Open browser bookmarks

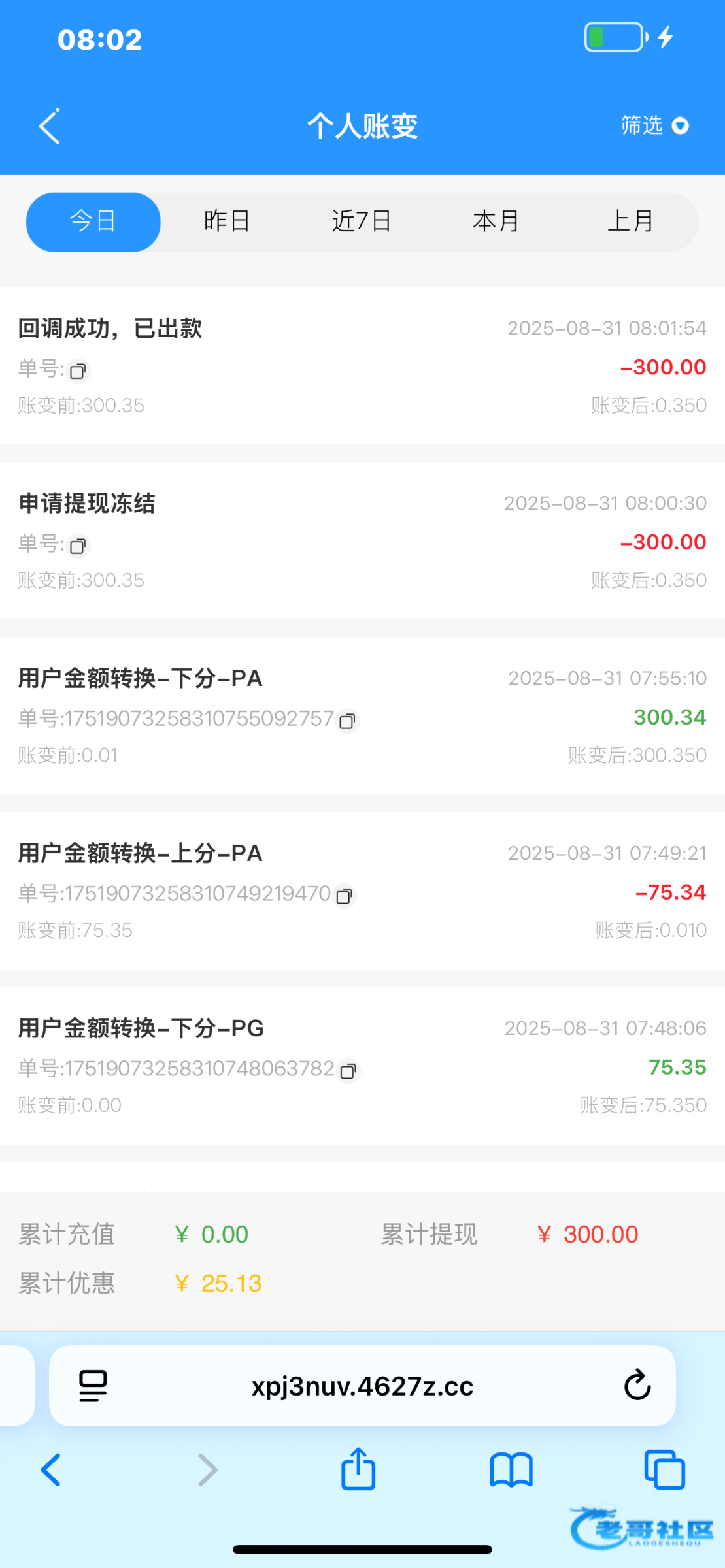511,1470
